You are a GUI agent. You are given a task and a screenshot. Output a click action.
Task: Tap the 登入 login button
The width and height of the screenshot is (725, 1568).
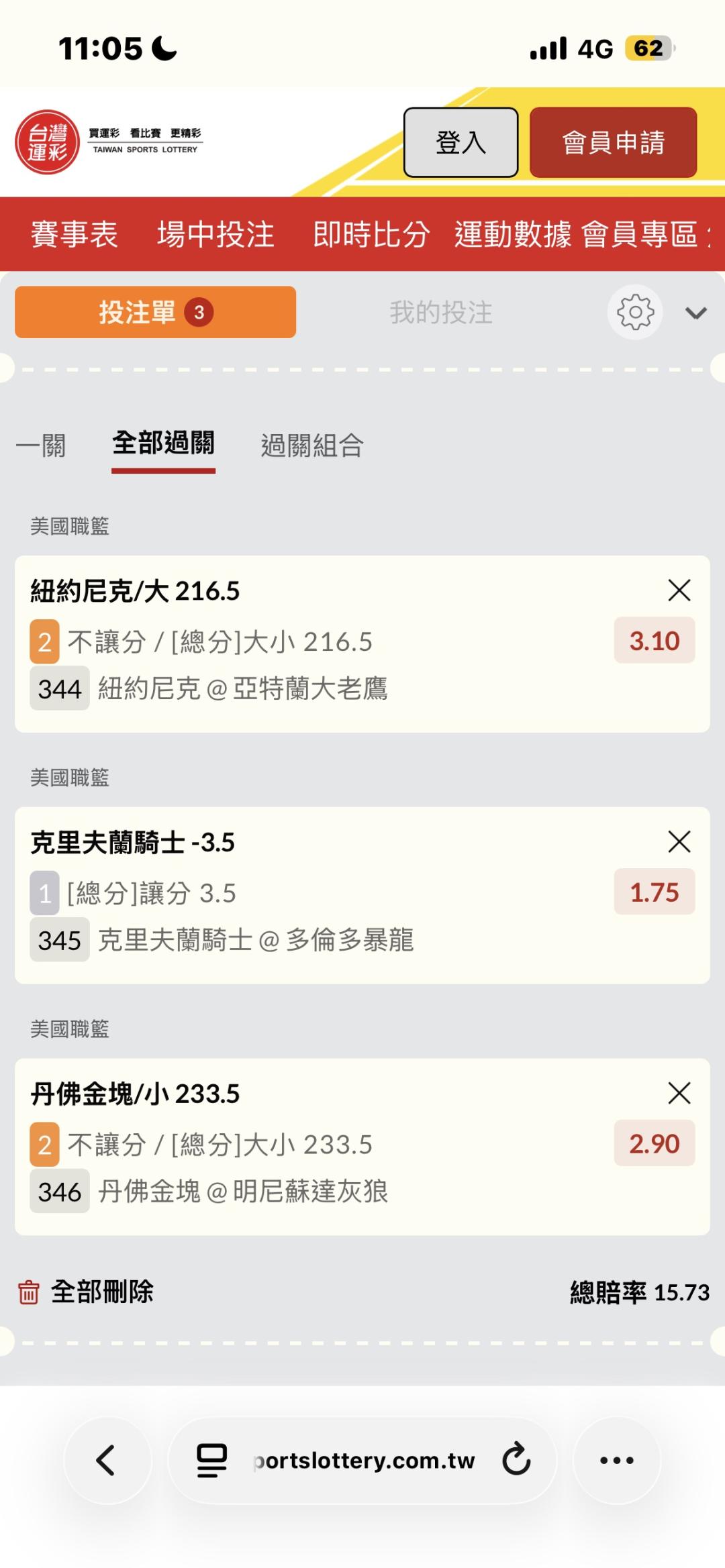click(461, 142)
